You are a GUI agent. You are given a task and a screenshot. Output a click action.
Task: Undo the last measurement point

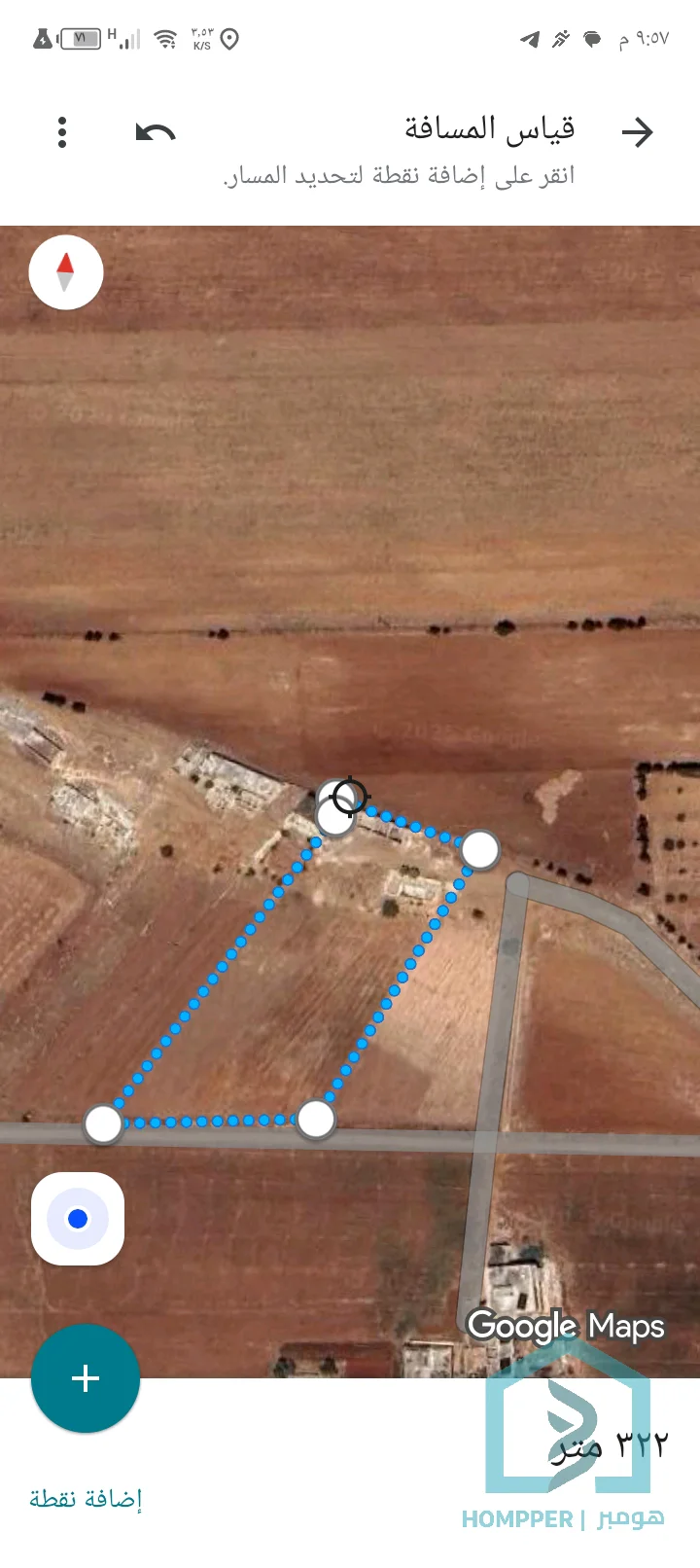coord(156,132)
